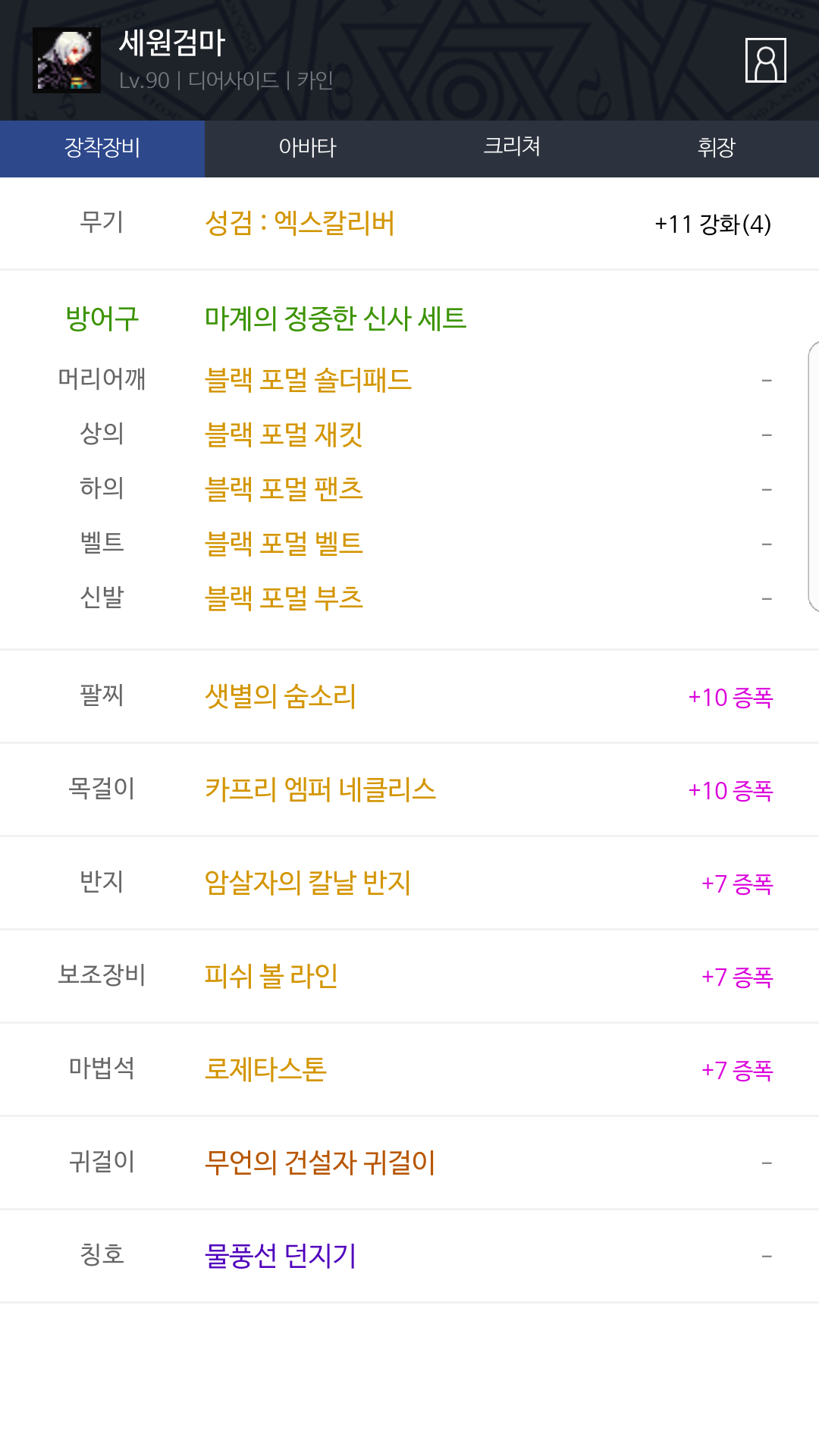The height and width of the screenshot is (1456, 819).
Task: Select the 장착장비 tab
Action: (x=102, y=148)
